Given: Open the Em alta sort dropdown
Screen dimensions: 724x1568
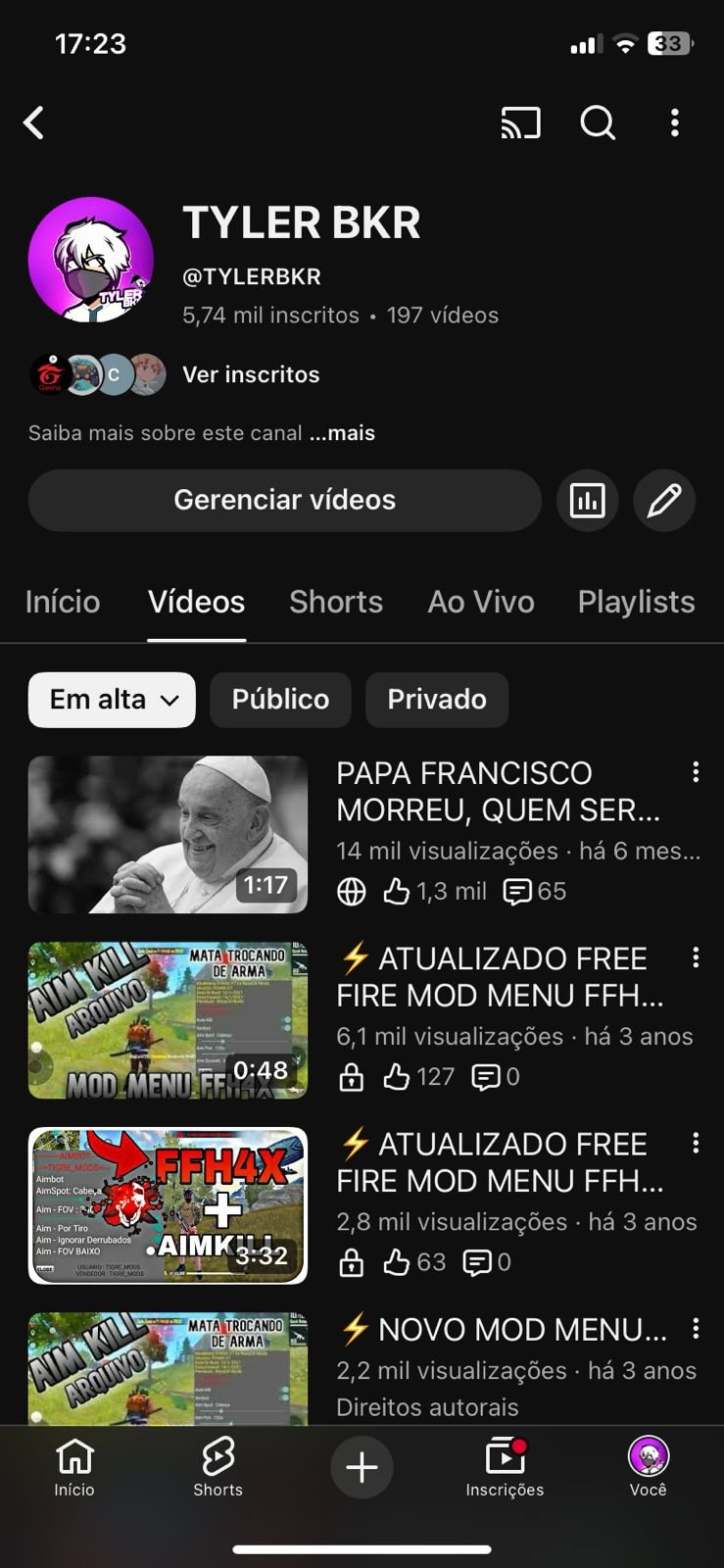Looking at the screenshot, I should (x=112, y=700).
